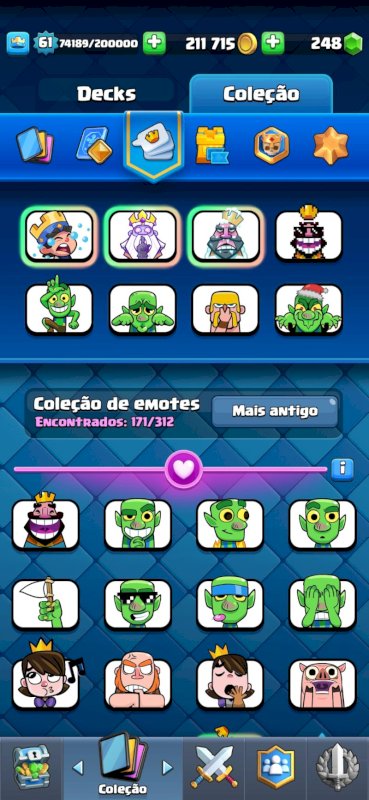Open the star icon tab
Viewport: 369px width, 800px height.
tap(331, 145)
